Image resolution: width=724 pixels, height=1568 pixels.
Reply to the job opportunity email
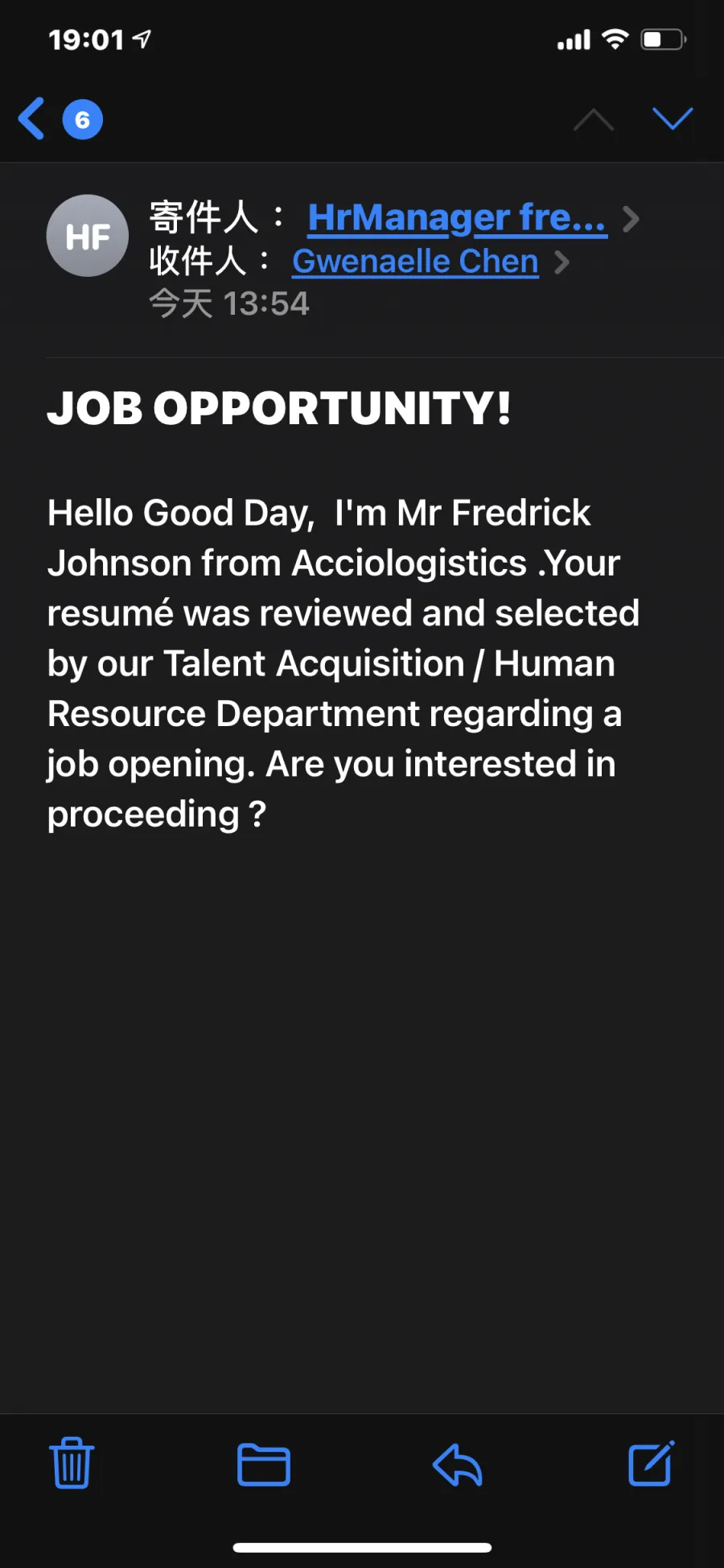tap(457, 1464)
